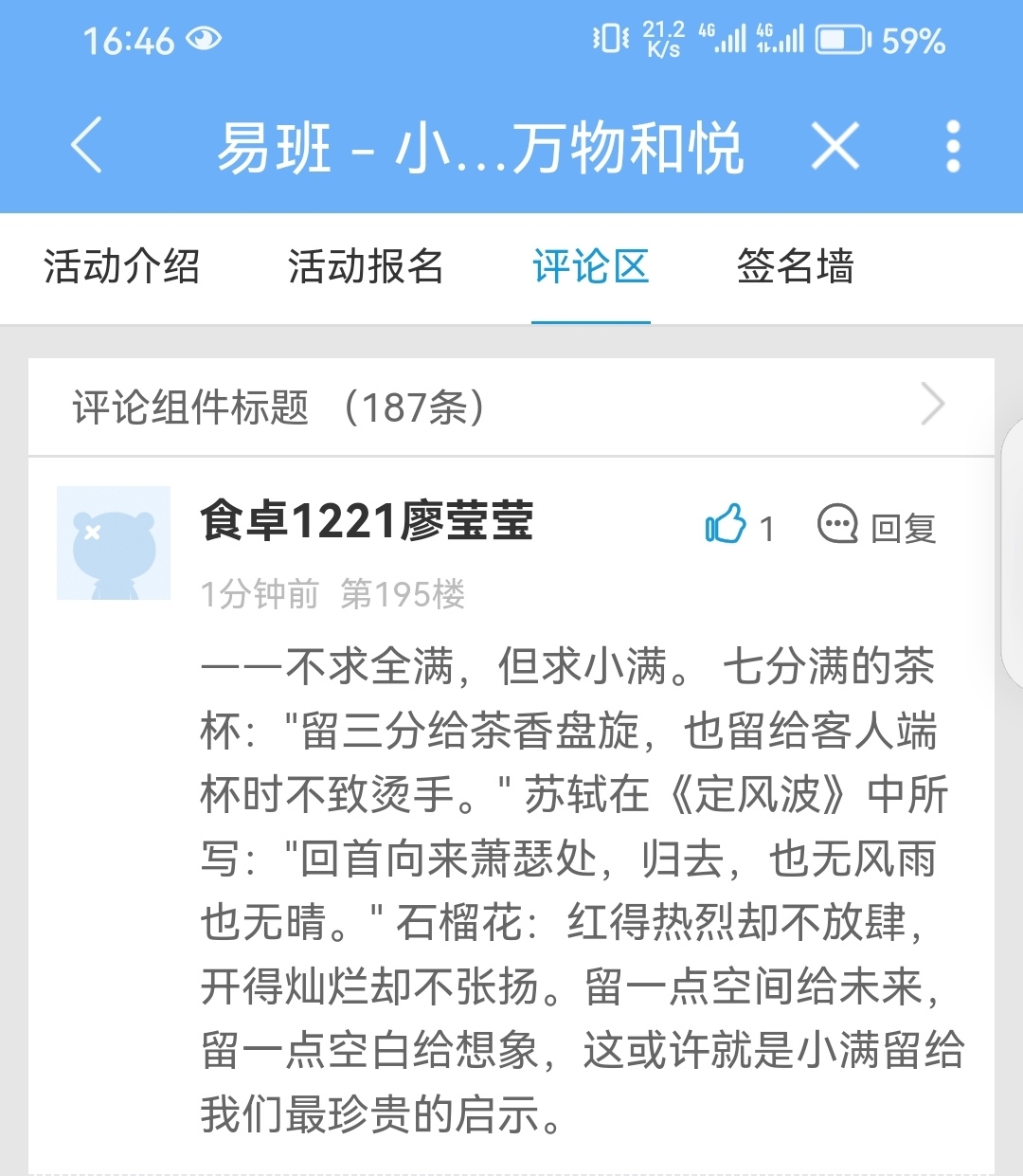Reply to 廖莹莹's comment via 回复
This screenshot has height=1176, width=1023.
pos(877,526)
